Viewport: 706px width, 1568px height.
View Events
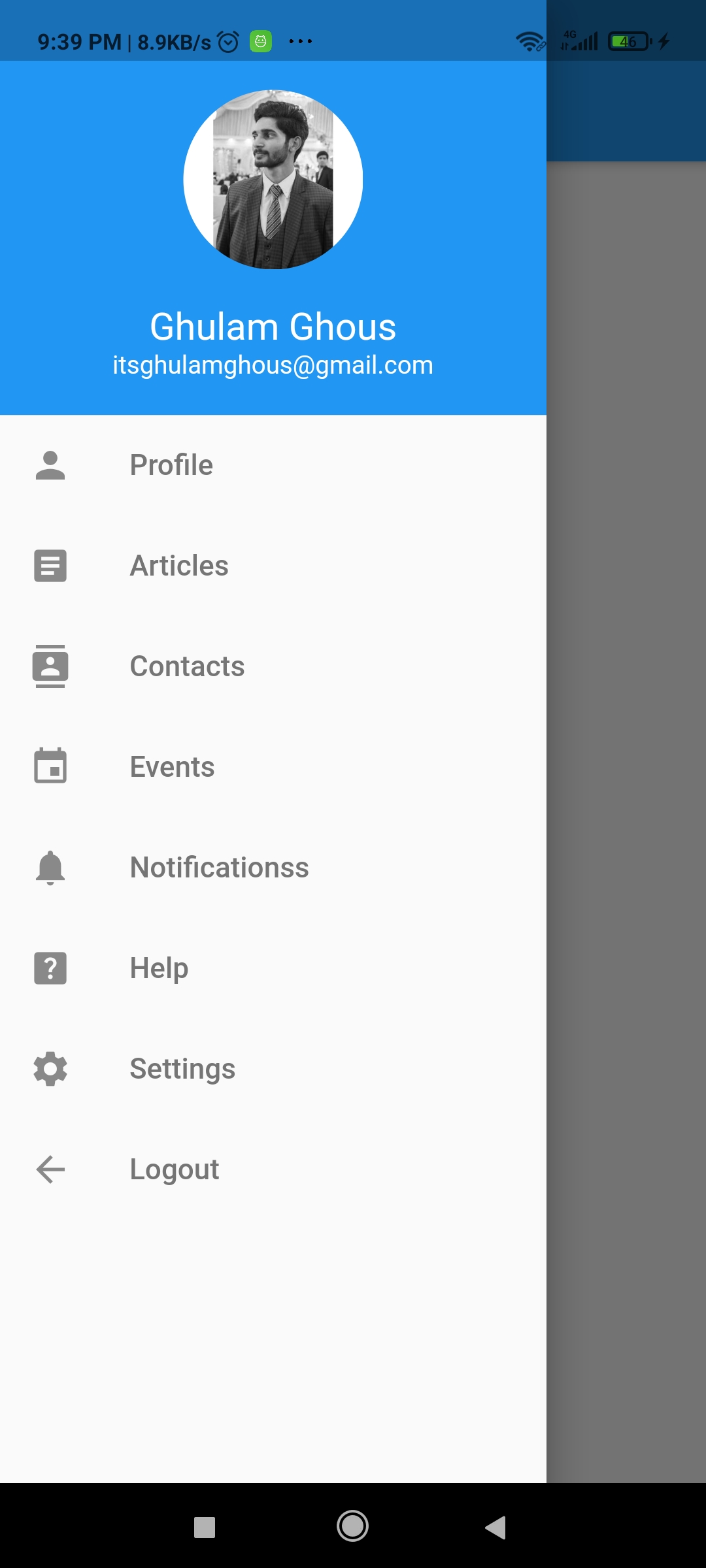172,767
